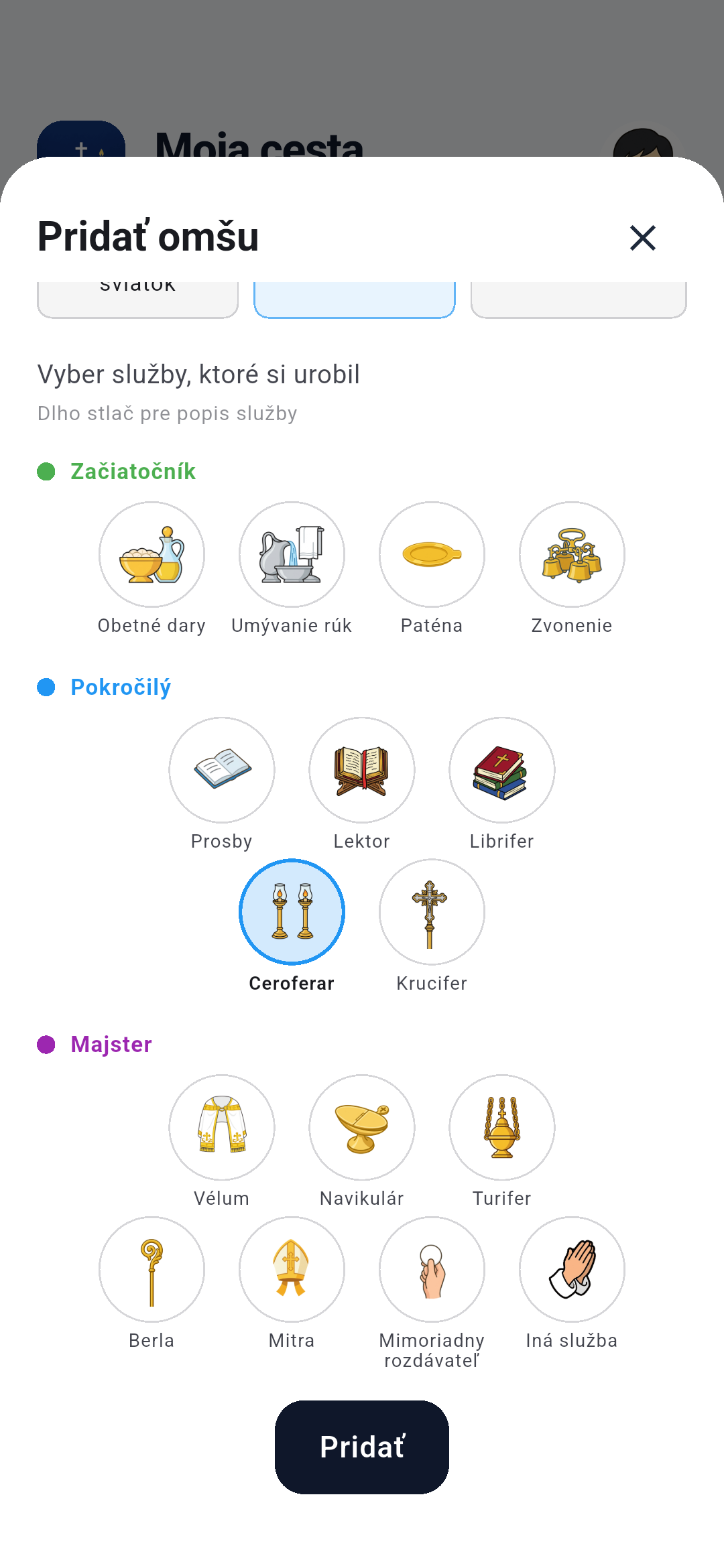Select the Mimoriadny rozdávateľ icon

click(432, 1270)
